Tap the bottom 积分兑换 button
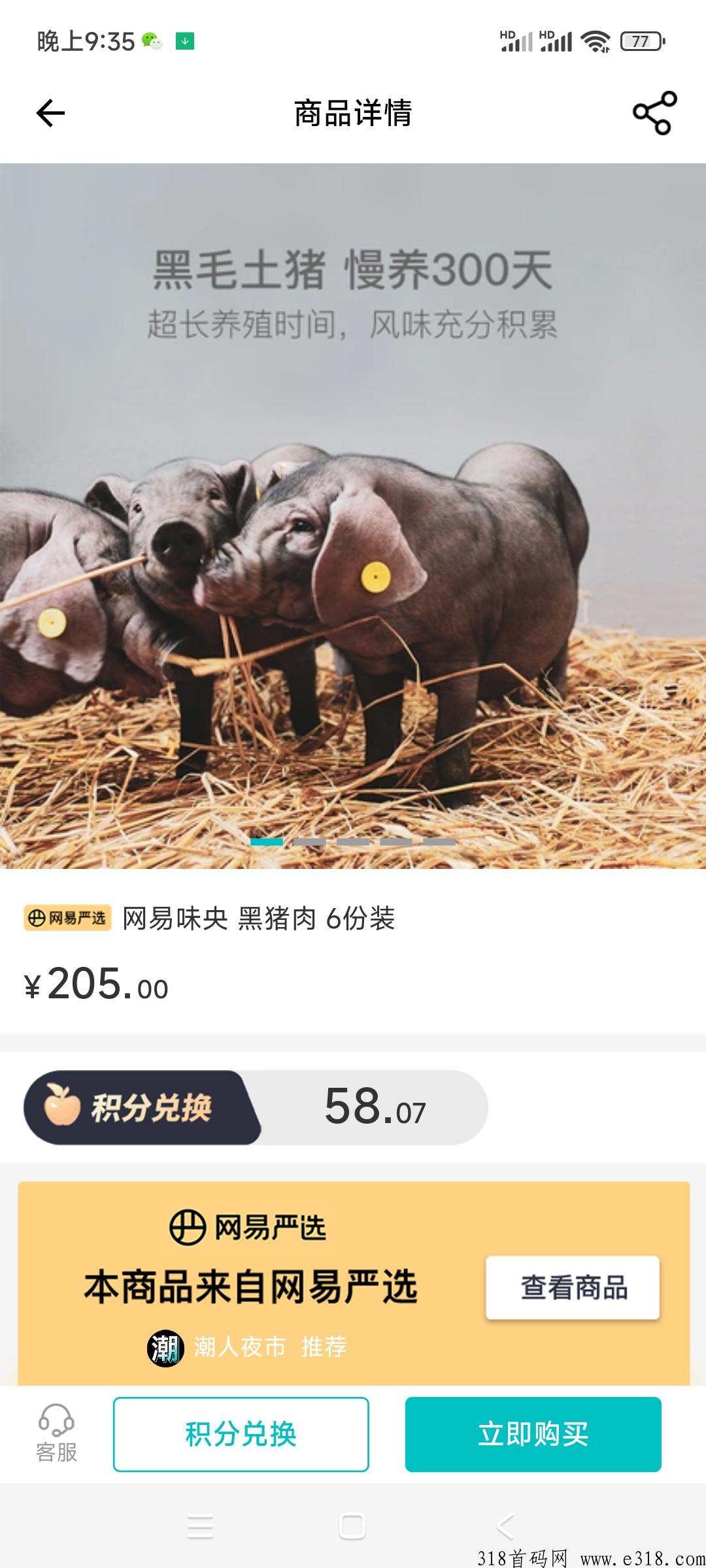The height and width of the screenshot is (1568, 706). (241, 1434)
